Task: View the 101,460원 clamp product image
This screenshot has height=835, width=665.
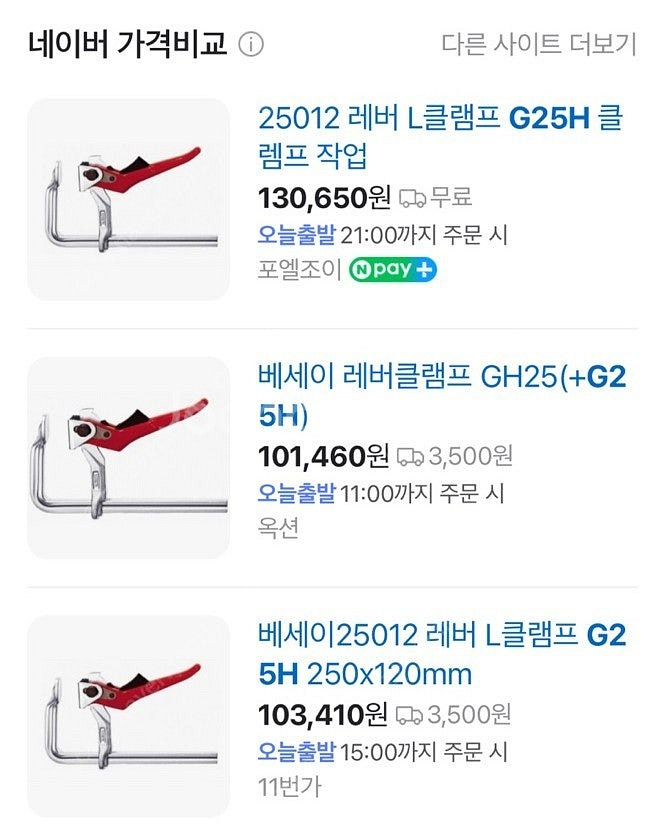Action: click(x=128, y=457)
